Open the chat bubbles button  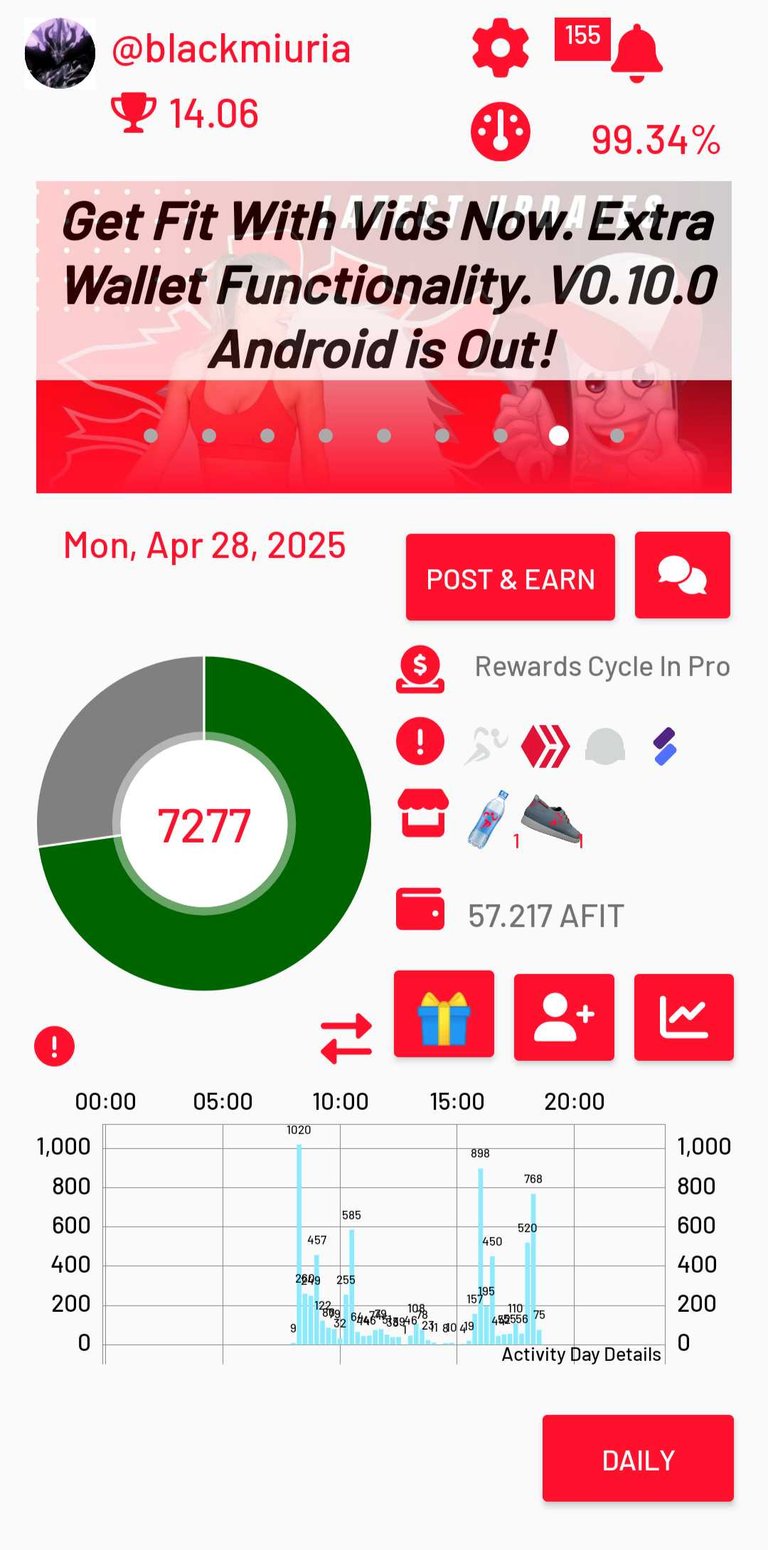pyautogui.click(x=682, y=575)
